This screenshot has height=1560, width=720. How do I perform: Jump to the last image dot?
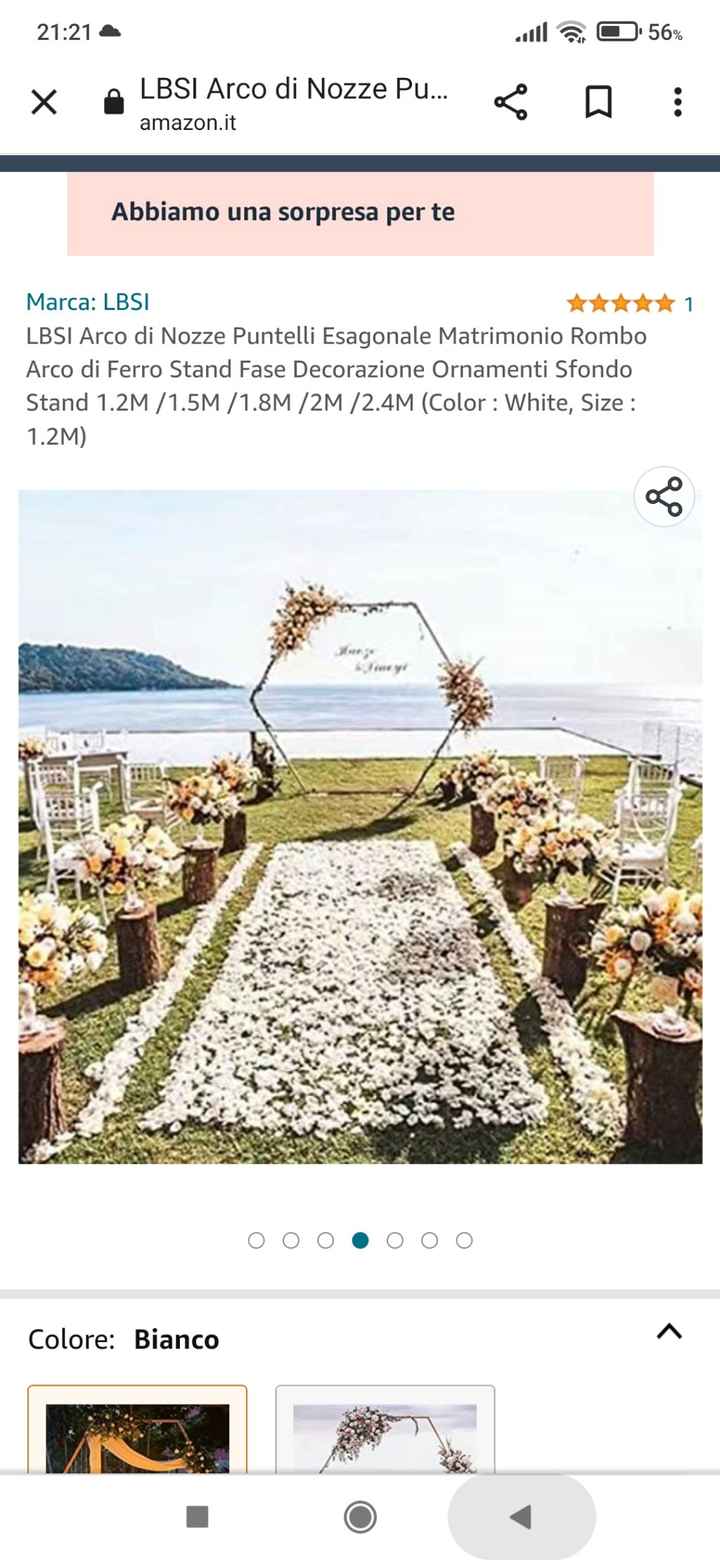pyautogui.click(x=464, y=1240)
